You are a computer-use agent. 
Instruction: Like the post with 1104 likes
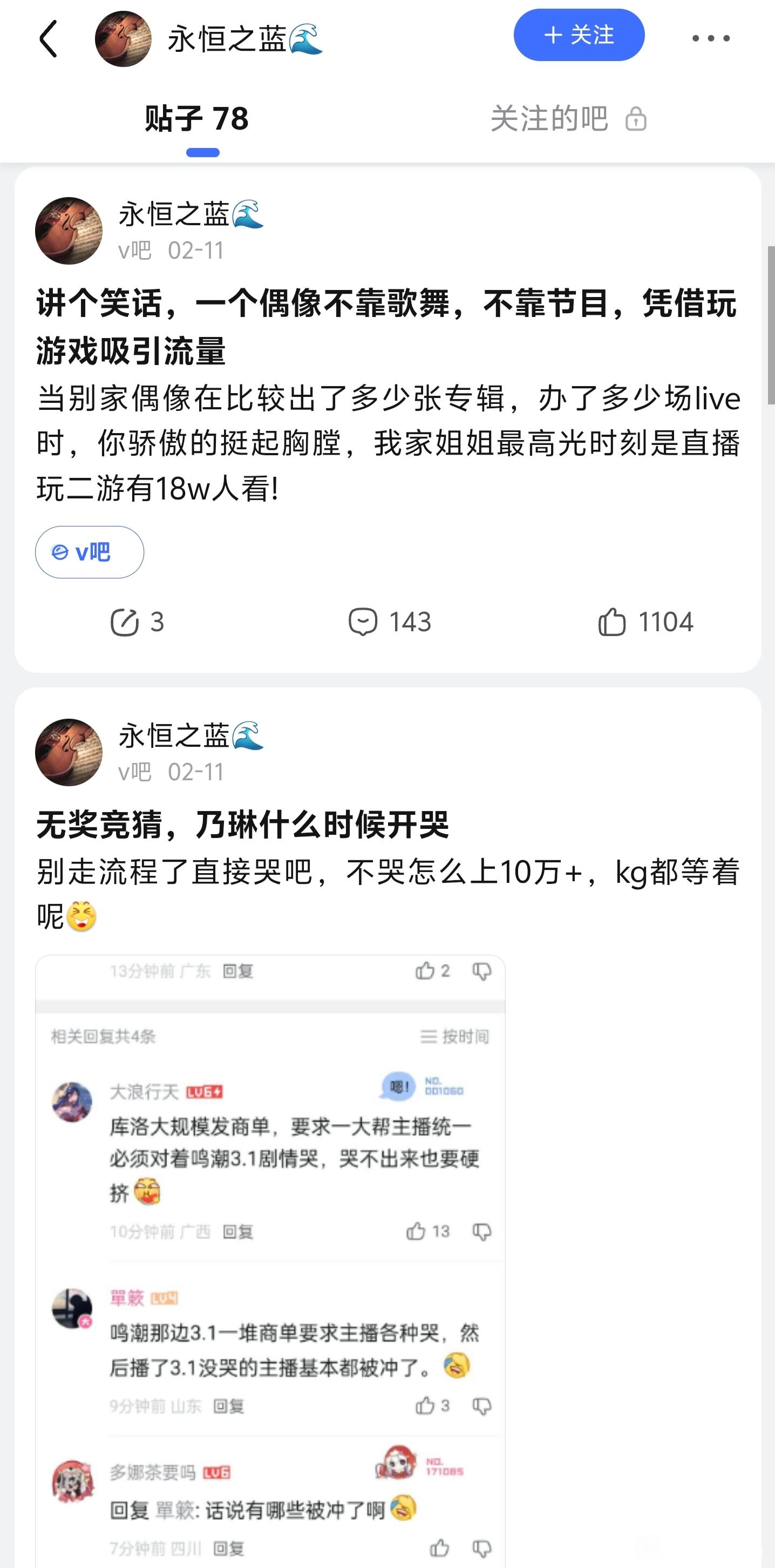pos(645,622)
